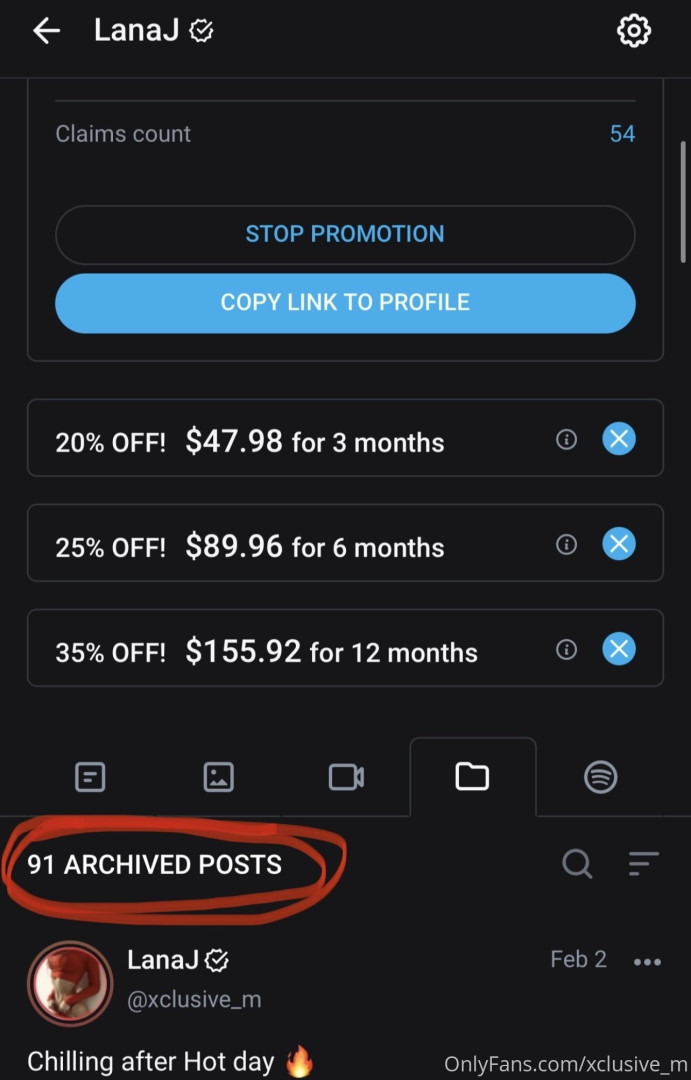Tap the STOP PROMOTION button

point(345,234)
